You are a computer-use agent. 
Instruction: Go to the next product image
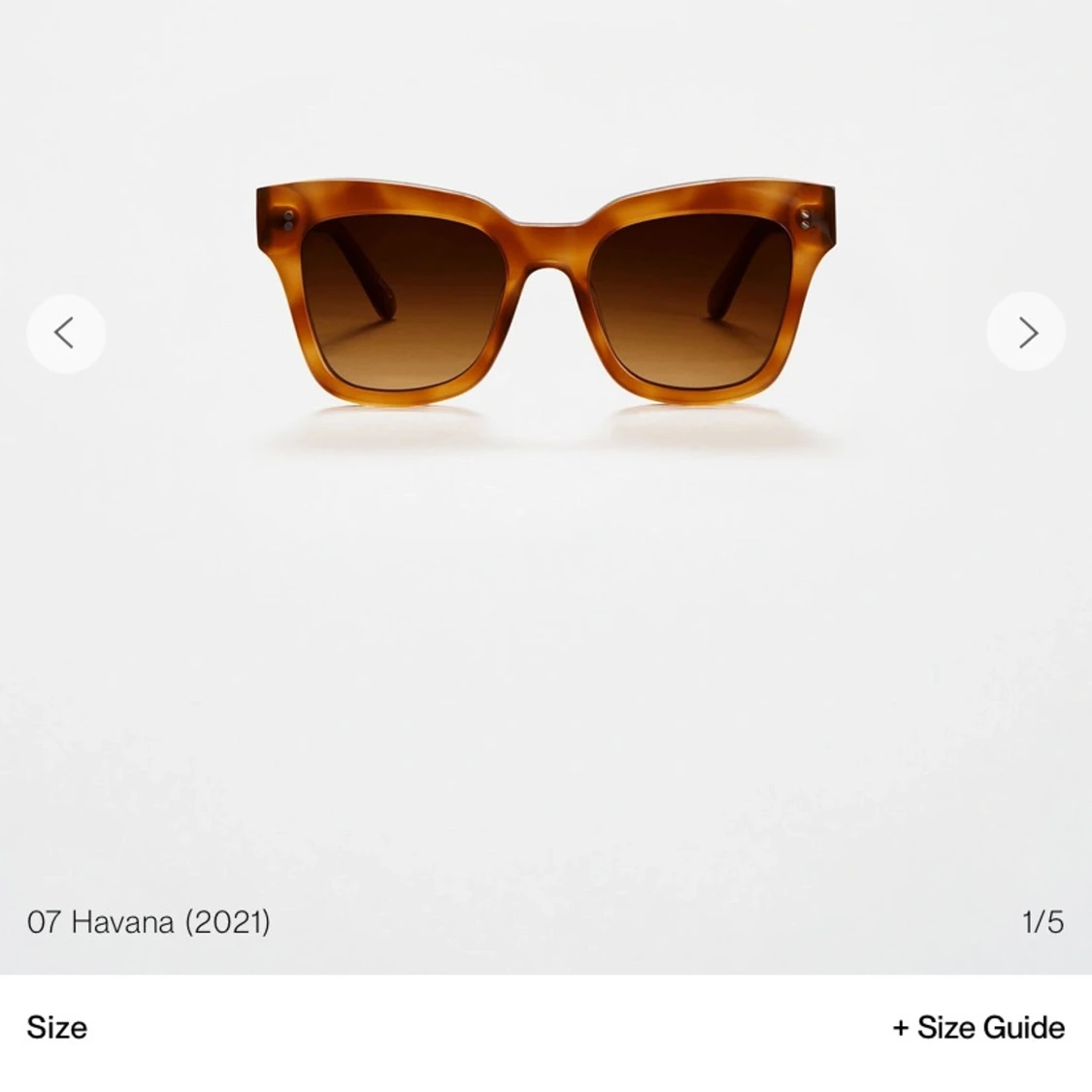pos(1026,333)
